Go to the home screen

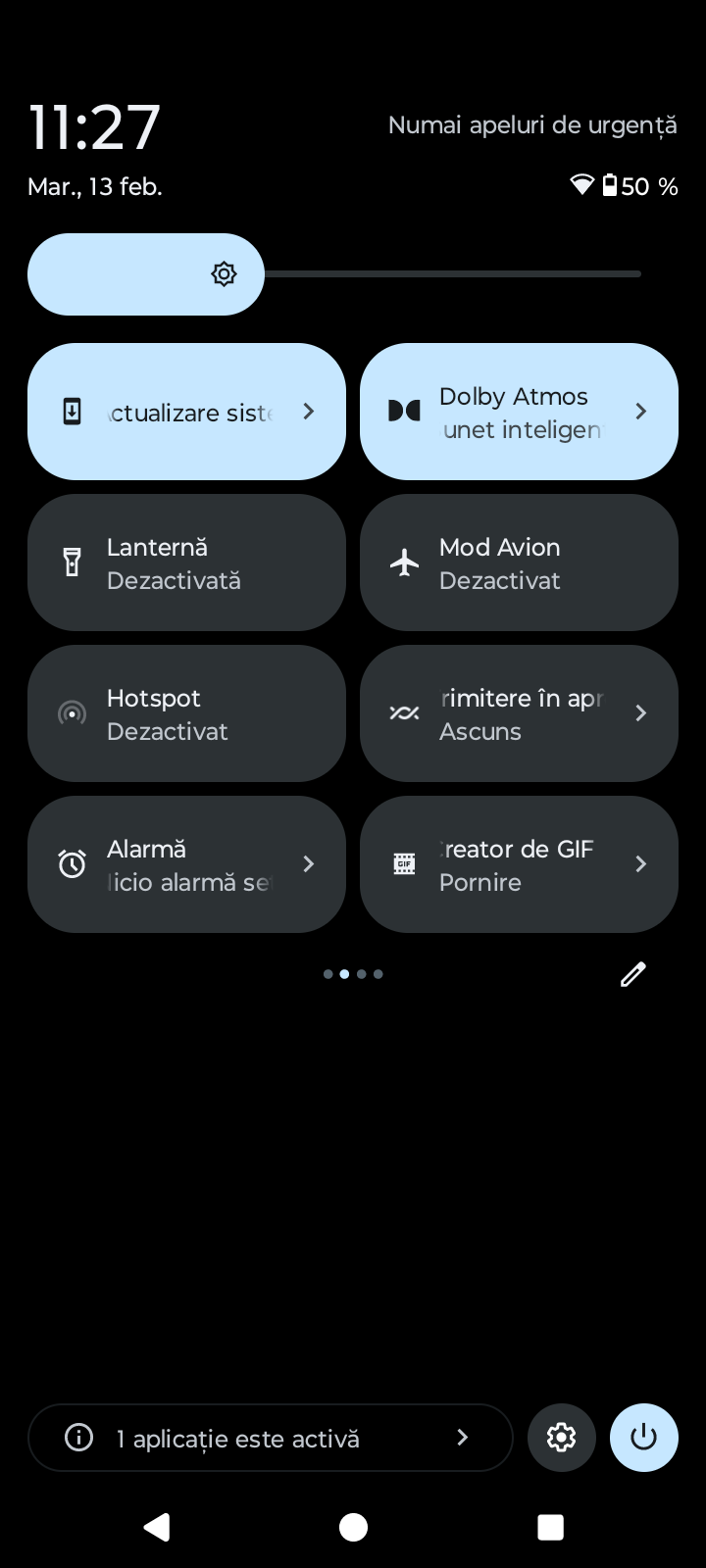(353, 1527)
